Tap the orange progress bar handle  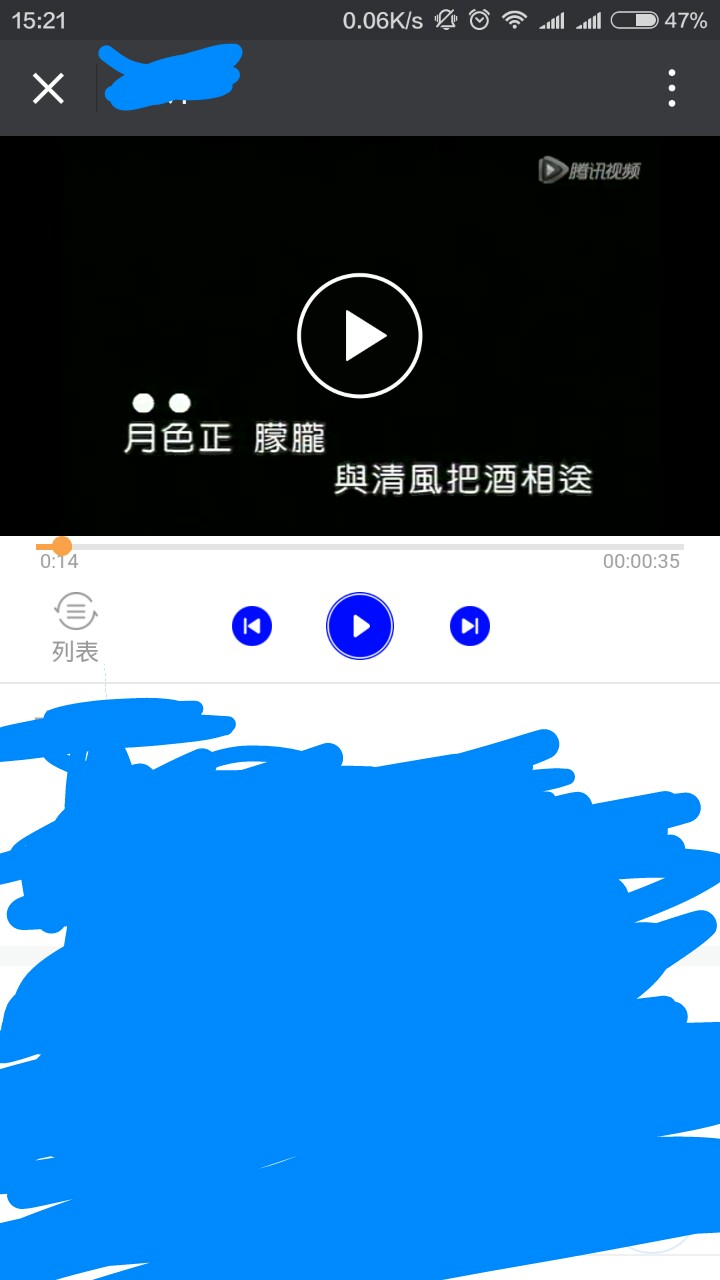(62, 546)
